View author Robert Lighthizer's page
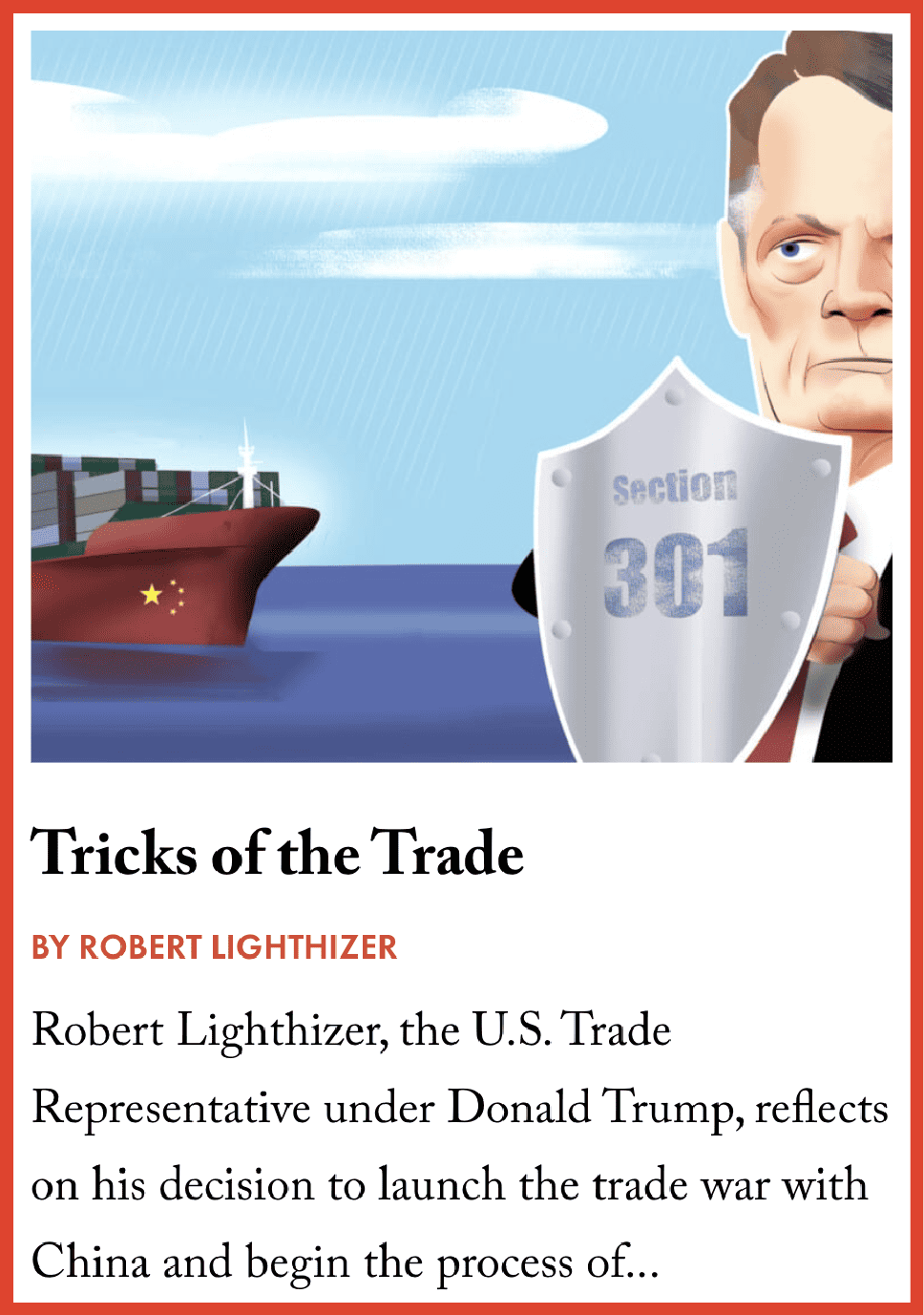The width and height of the screenshot is (924, 1315). coord(238,947)
